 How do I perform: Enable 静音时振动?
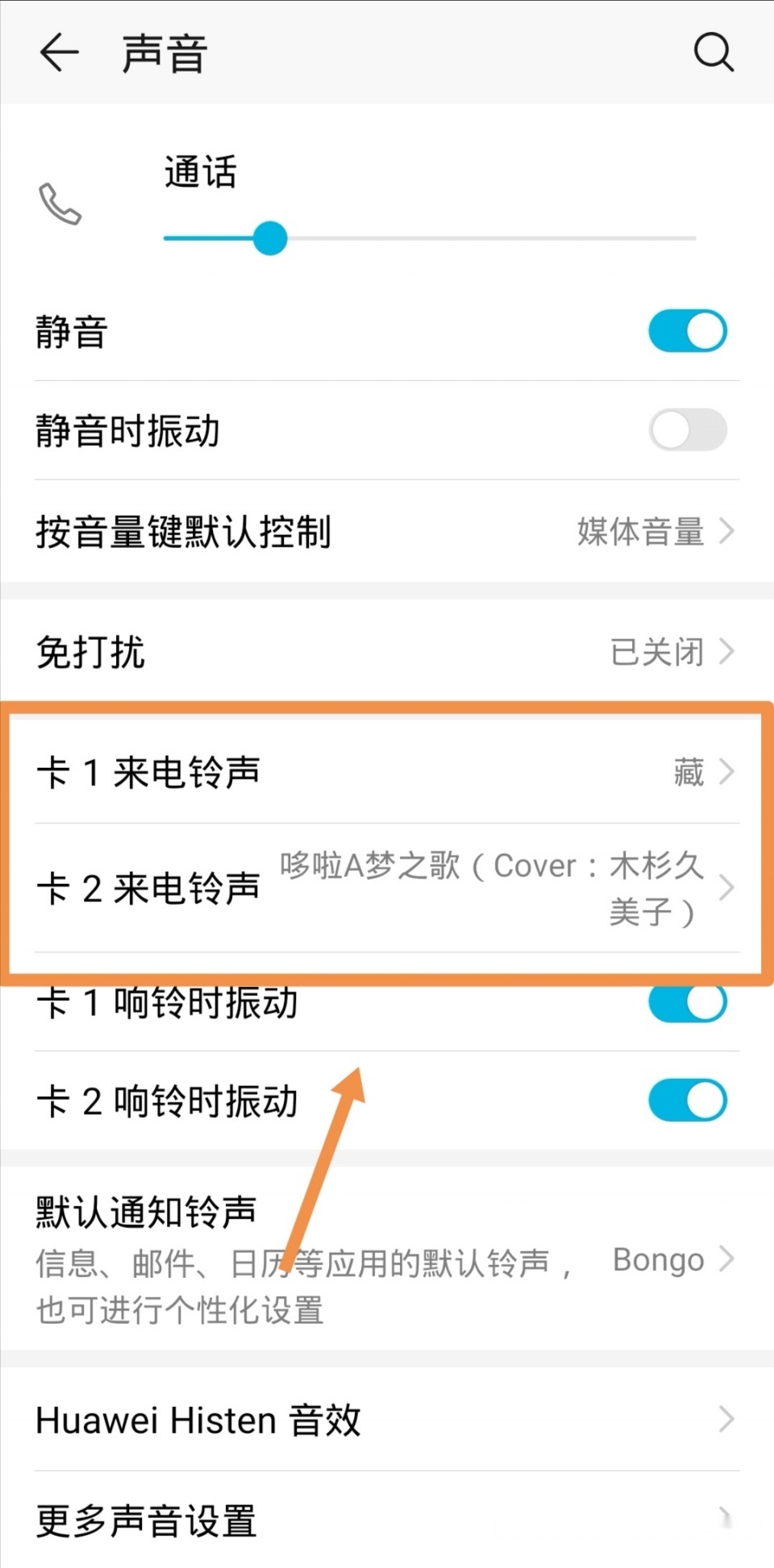pyautogui.click(x=687, y=430)
